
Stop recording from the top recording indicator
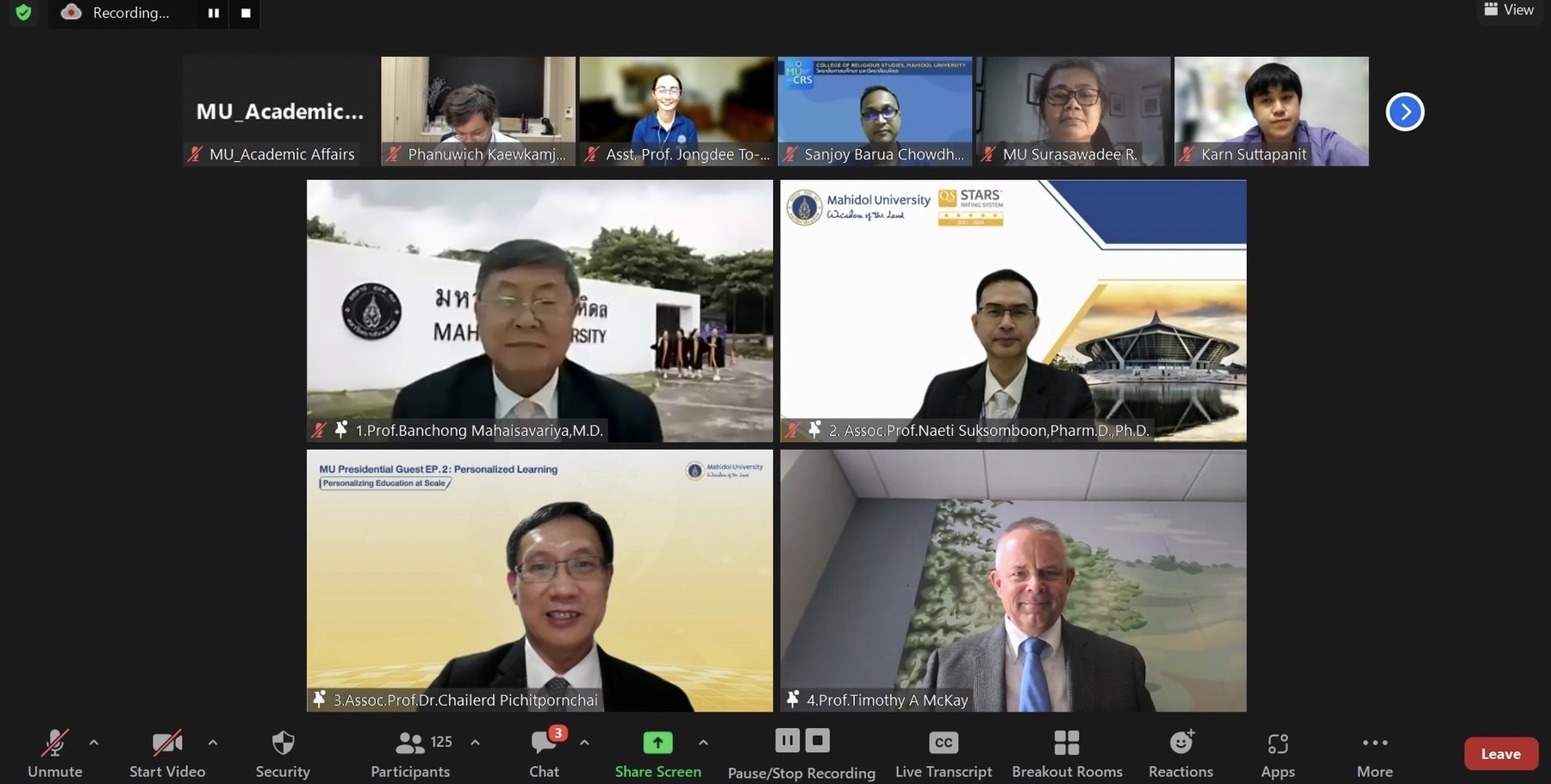pyautogui.click(x=246, y=13)
